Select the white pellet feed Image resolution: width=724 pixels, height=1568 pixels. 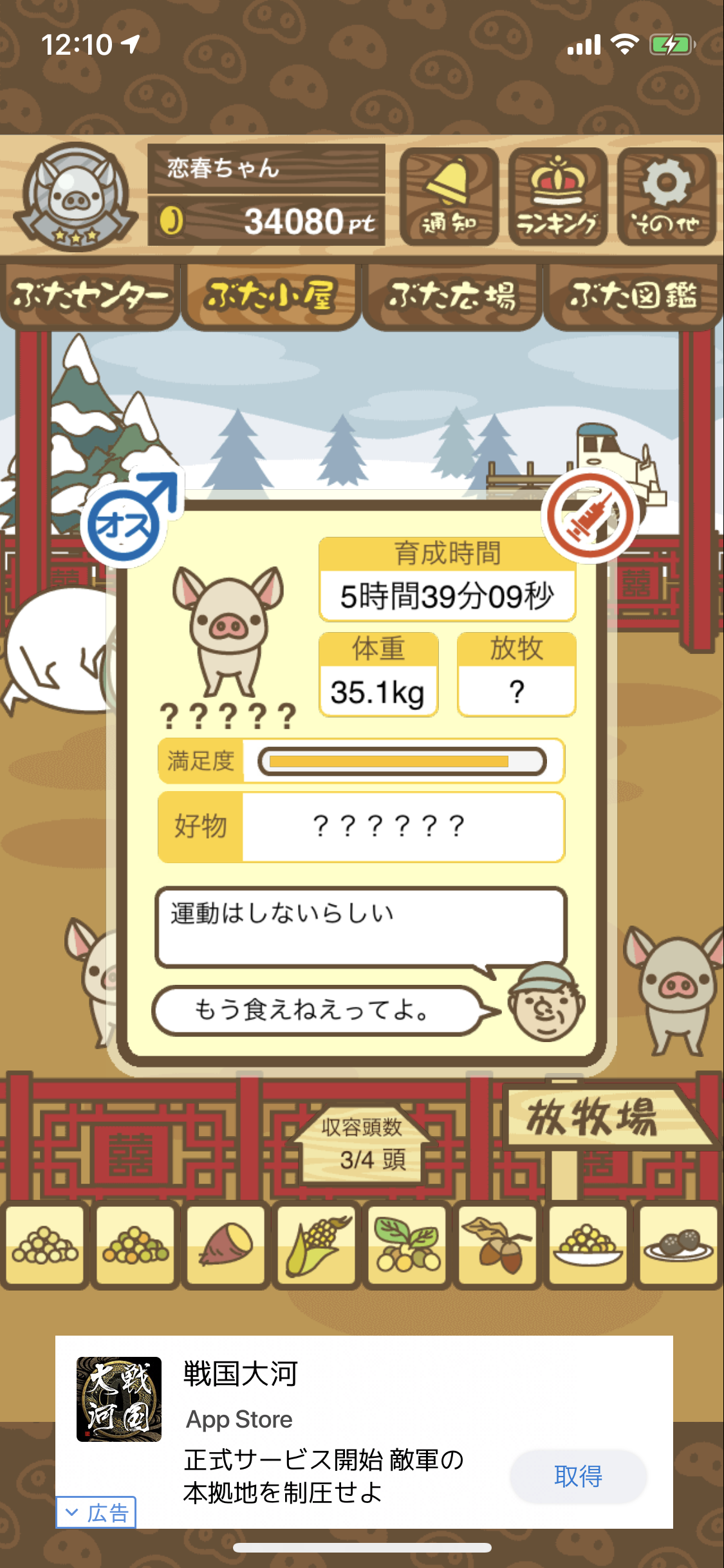click(x=44, y=1245)
